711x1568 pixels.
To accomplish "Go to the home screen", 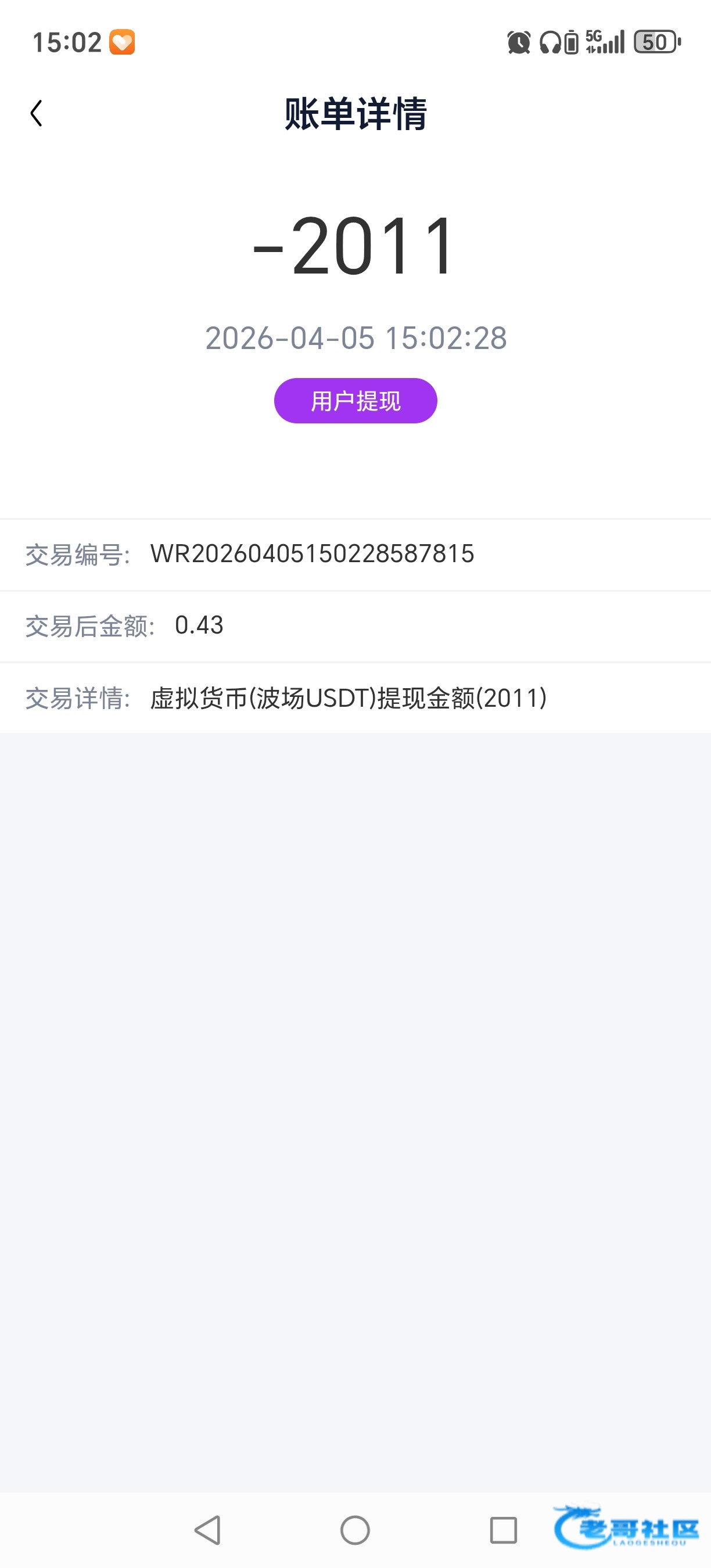I will tap(355, 1530).
